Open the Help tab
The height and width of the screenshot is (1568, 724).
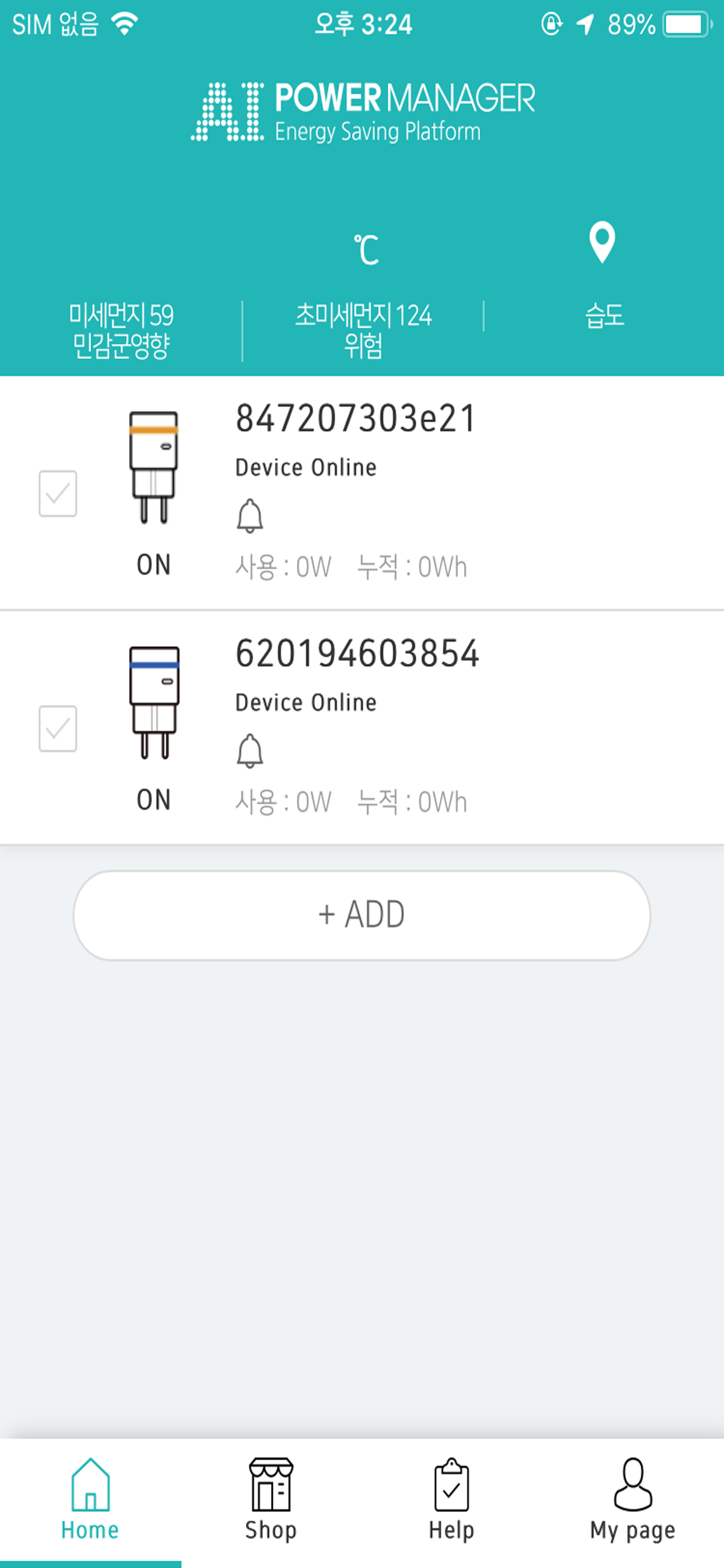[451, 1499]
